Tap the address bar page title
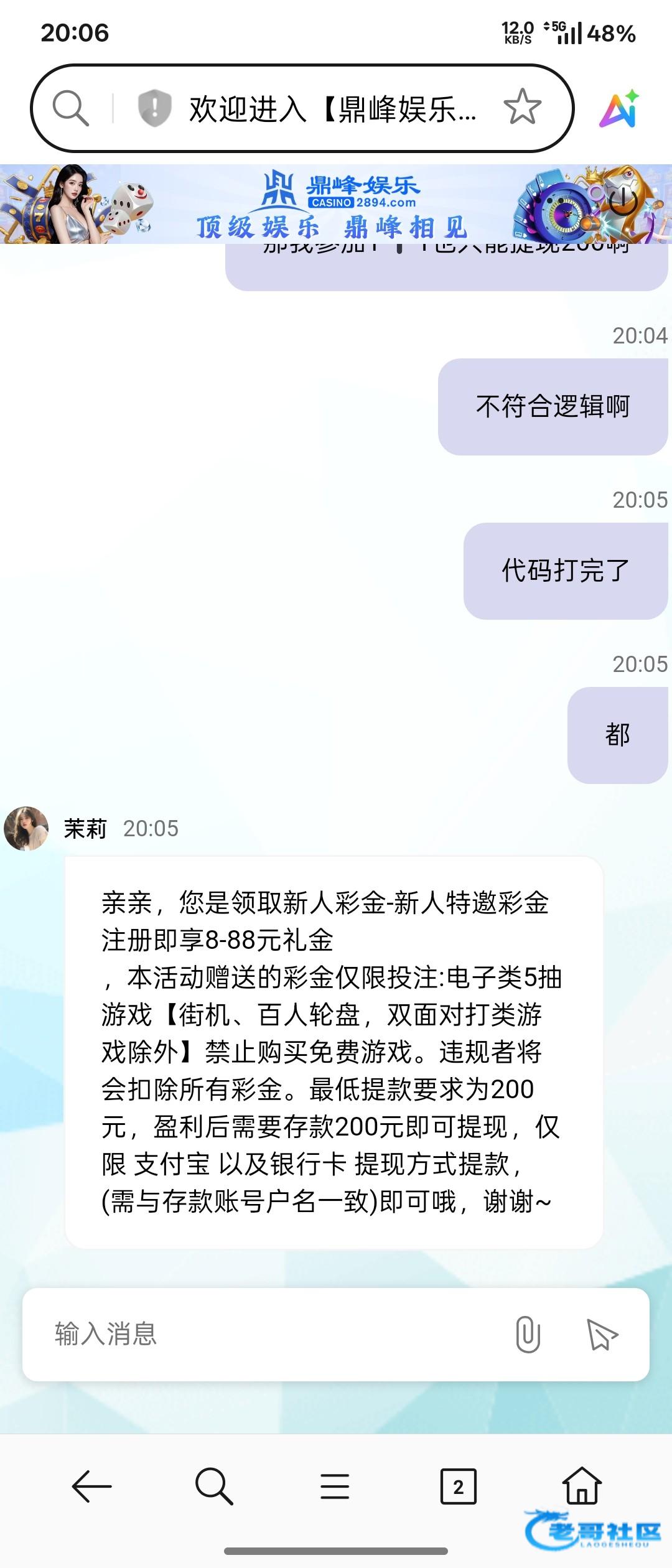672x1568 pixels. 333,110
